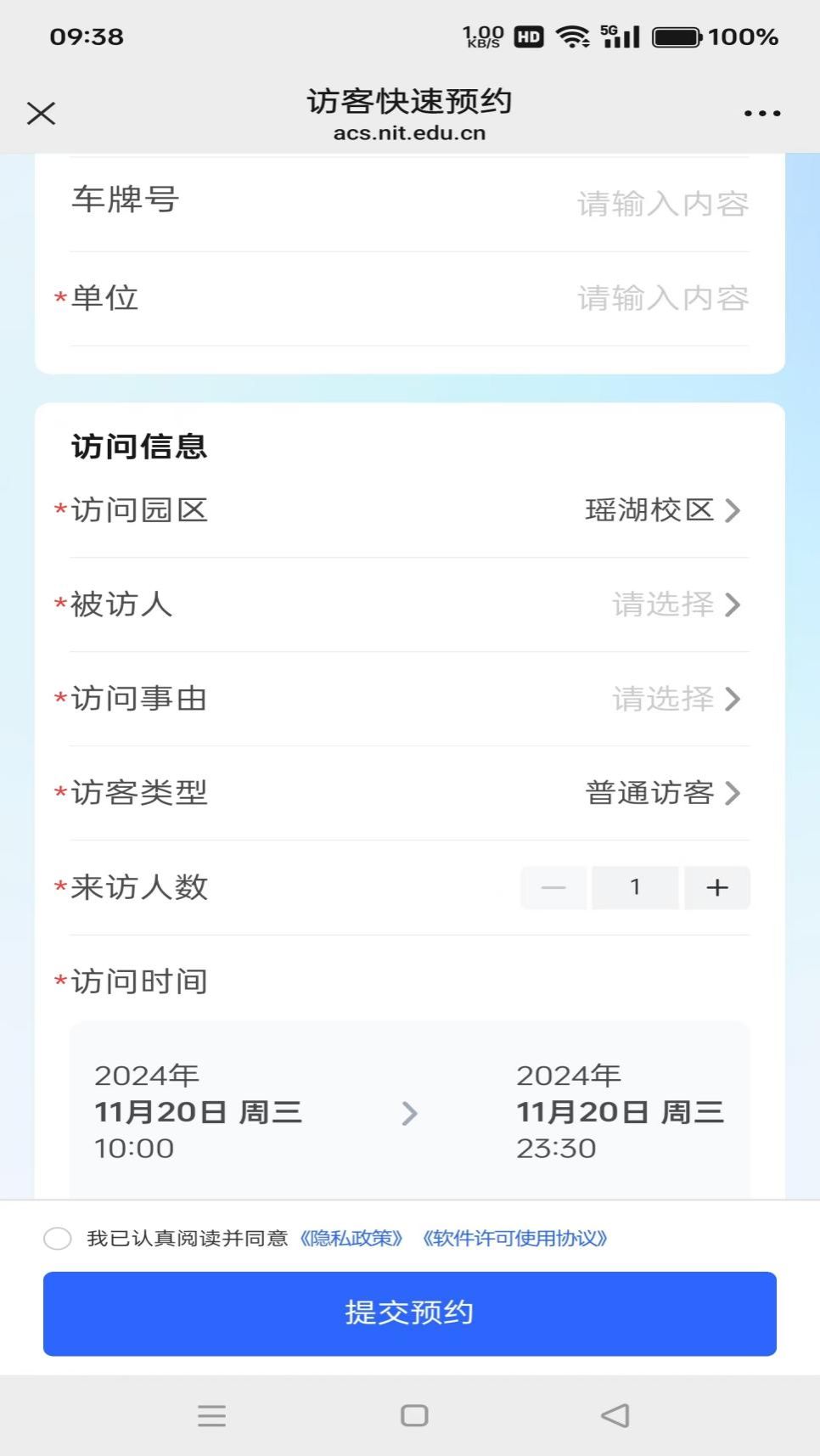Tap the system home button
Viewport: 820px width, 1456px height.
[414, 1415]
